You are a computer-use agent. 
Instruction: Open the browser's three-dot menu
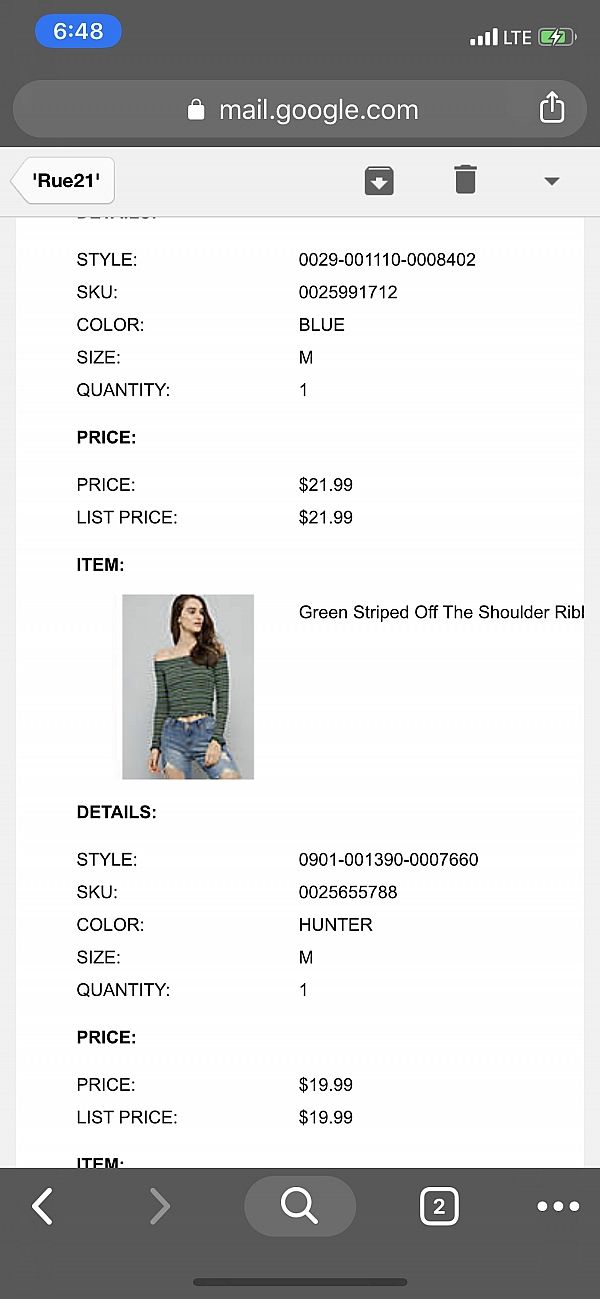point(558,1207)
